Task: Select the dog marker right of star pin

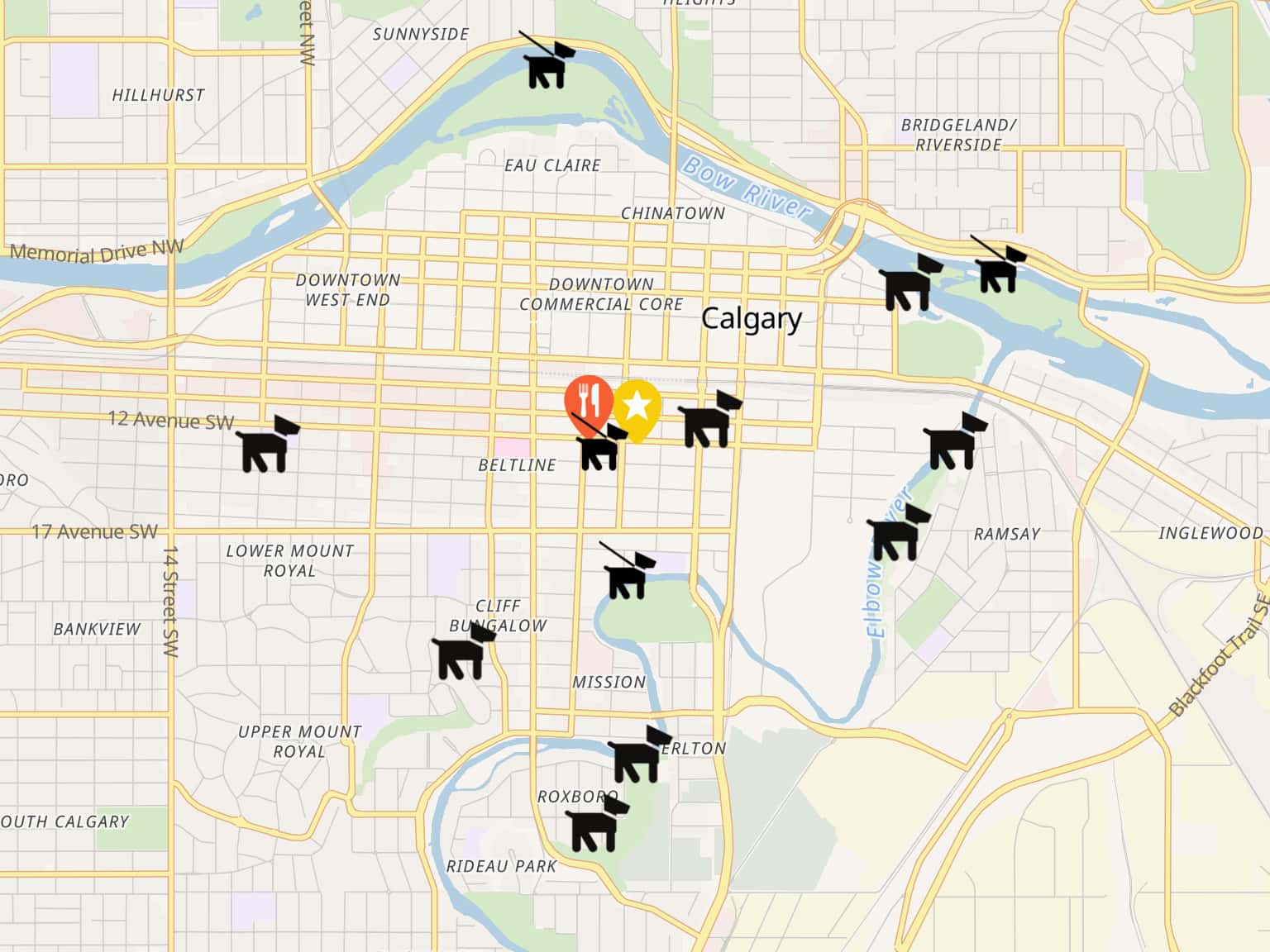Action: (x=709, y=422)
